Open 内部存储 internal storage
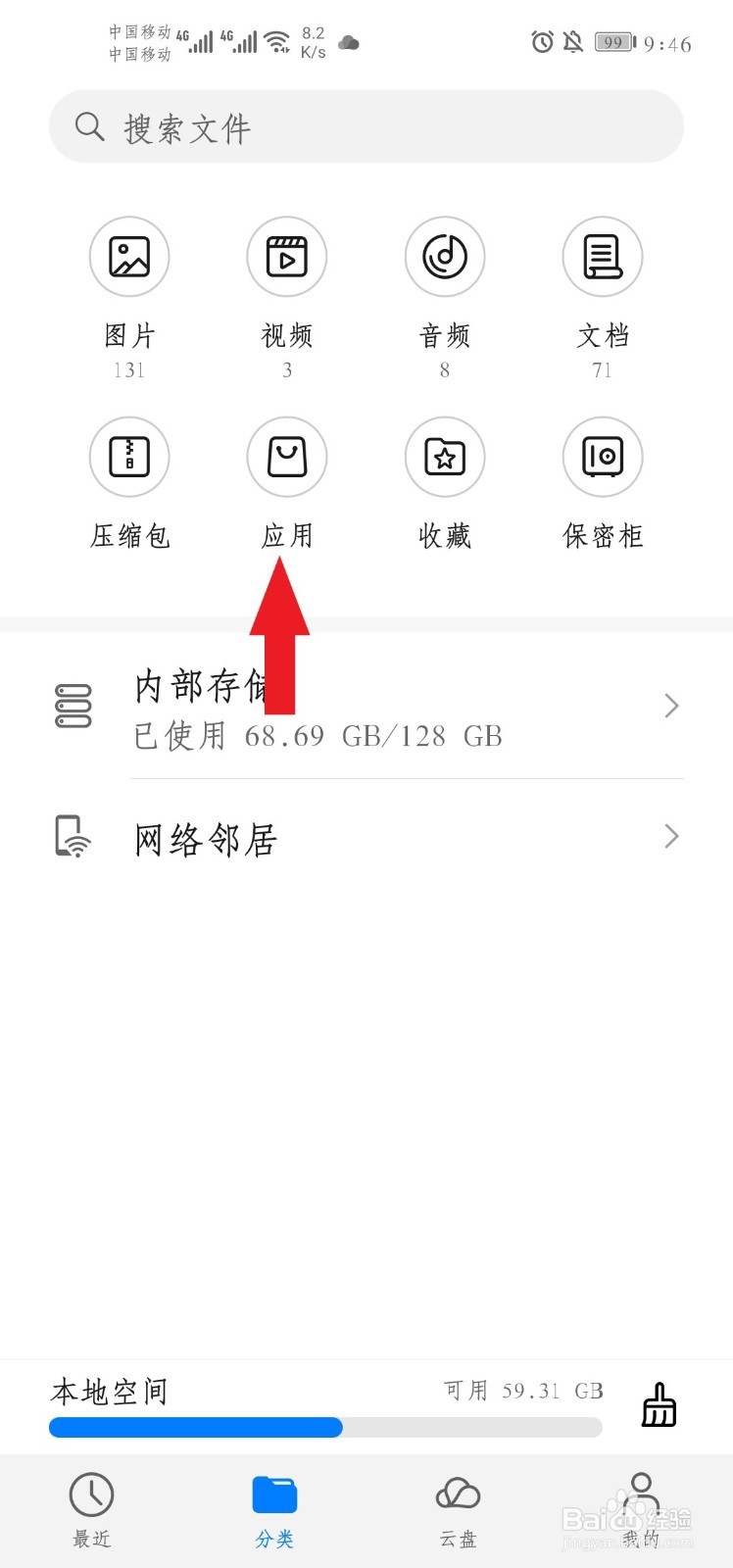Screen dimensions: 733x1568 point(366,707)
